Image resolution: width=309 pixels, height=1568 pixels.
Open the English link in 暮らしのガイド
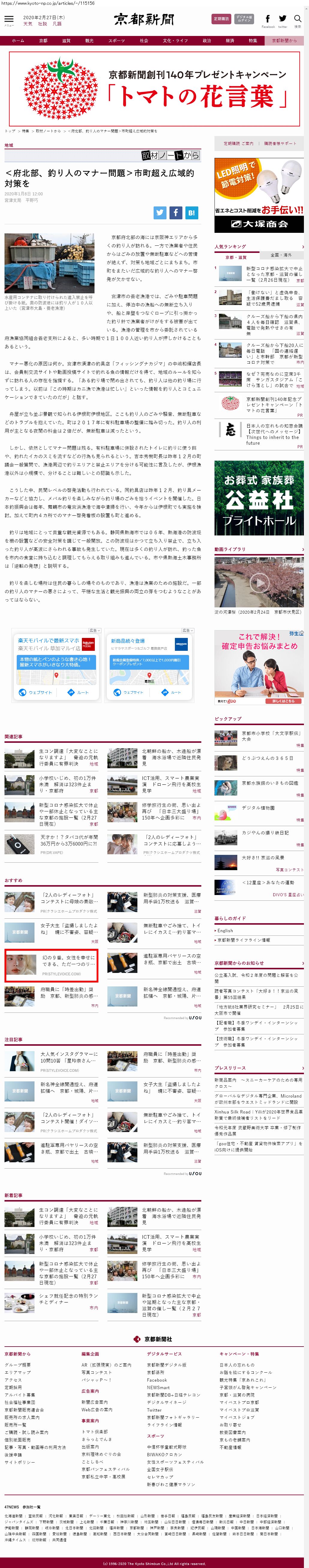tap(226, 931)
